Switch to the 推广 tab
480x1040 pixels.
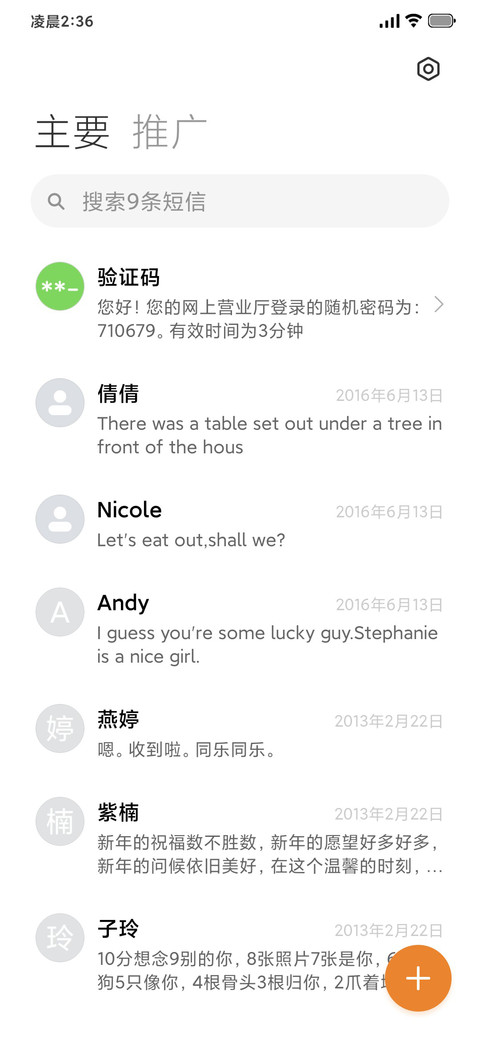170,132
